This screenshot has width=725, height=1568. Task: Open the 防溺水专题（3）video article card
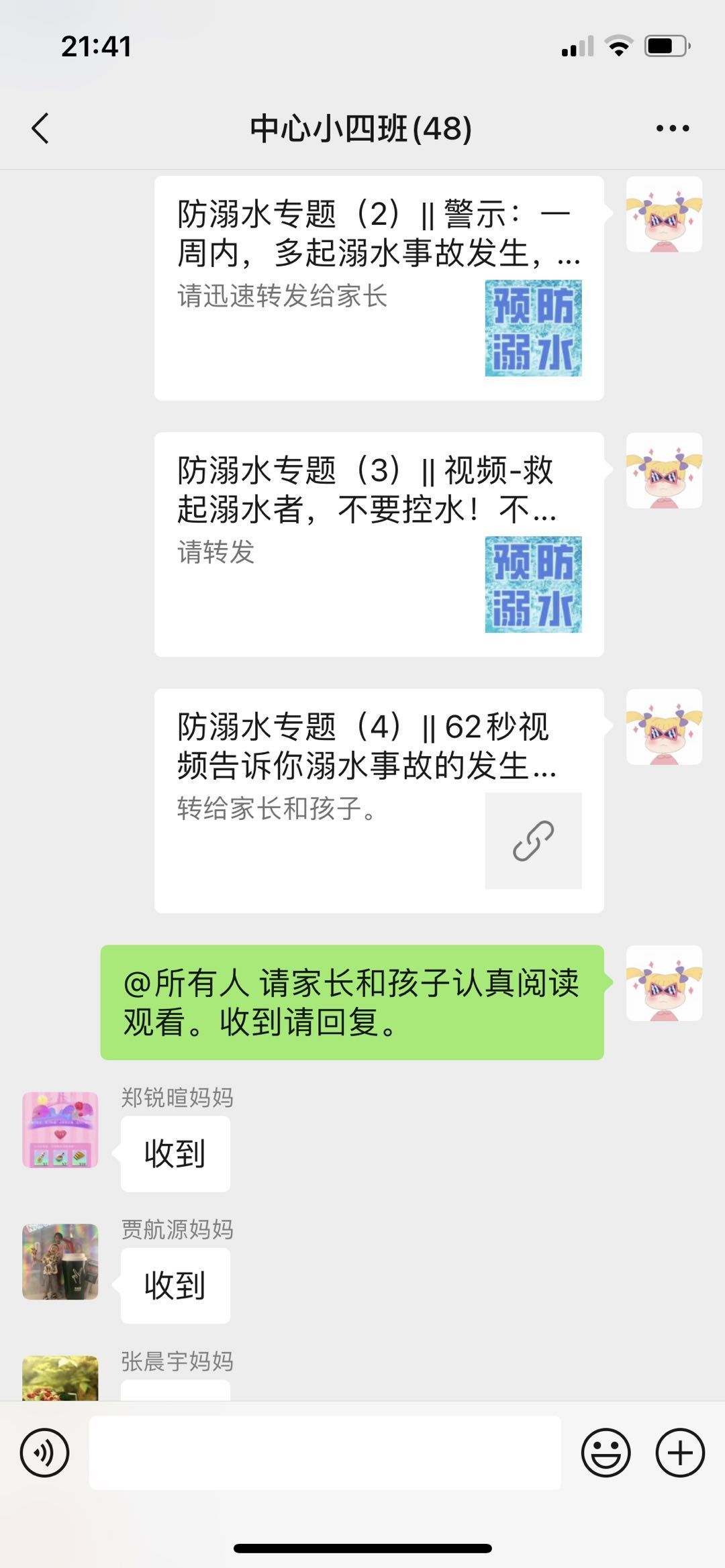coord(379,545)
